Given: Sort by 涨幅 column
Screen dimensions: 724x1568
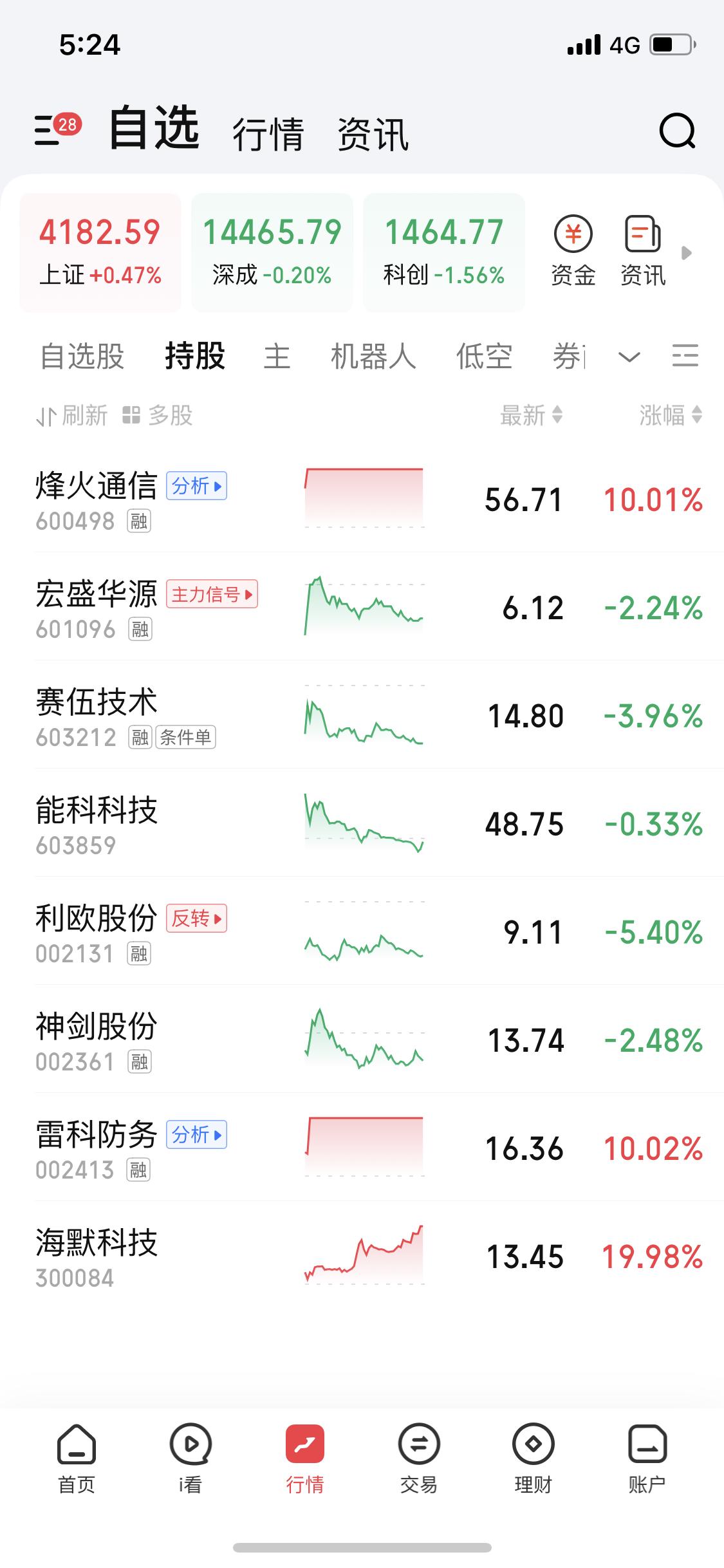Looking at the screenshot, I should 671,415.
